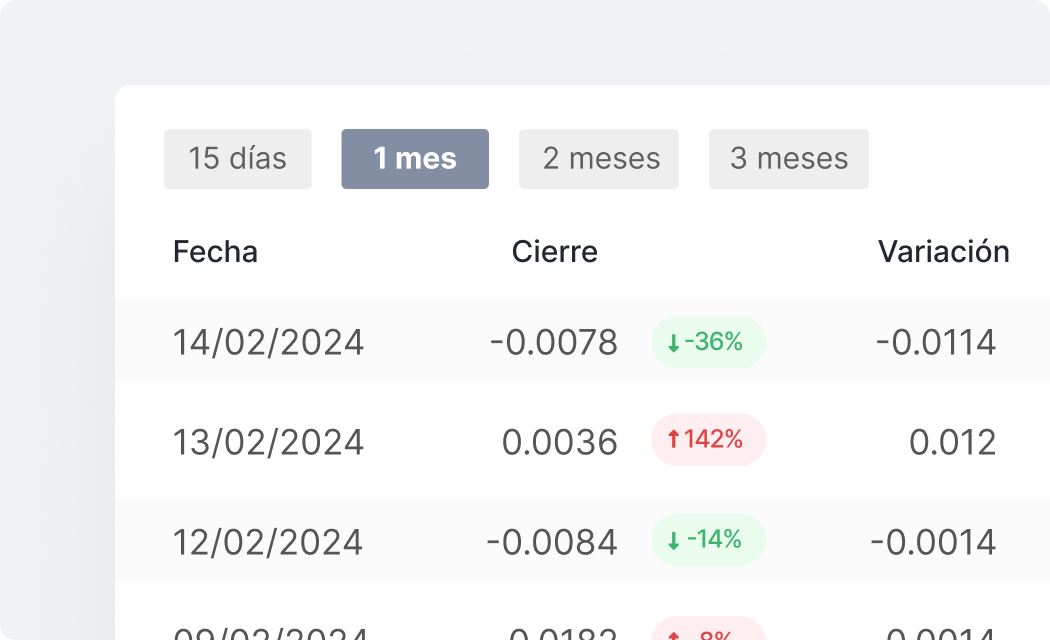Select the 15 días period

point(237,159)
